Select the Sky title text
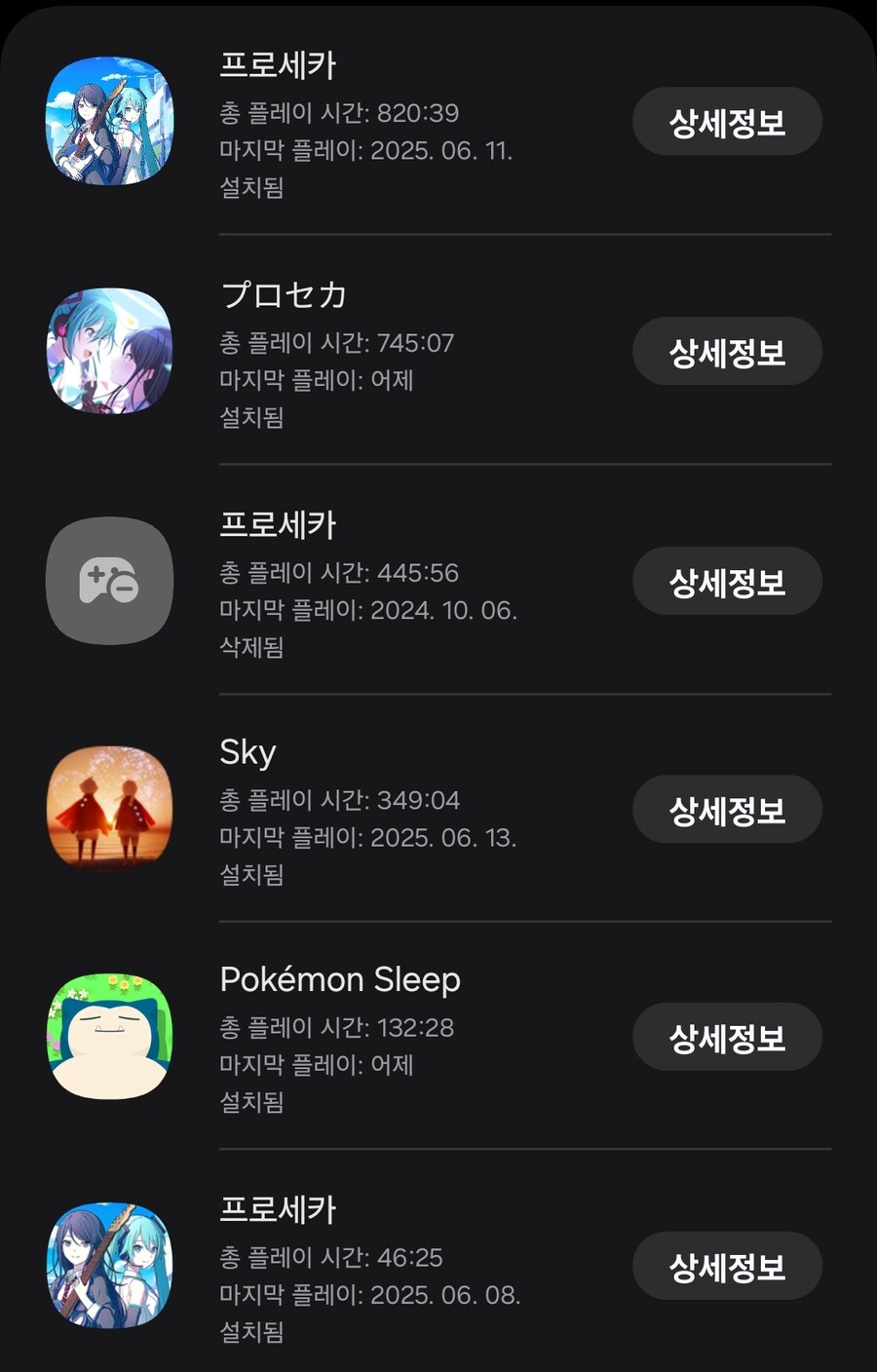Screen dimensions: 877x1372 click(x=247, y=751)
